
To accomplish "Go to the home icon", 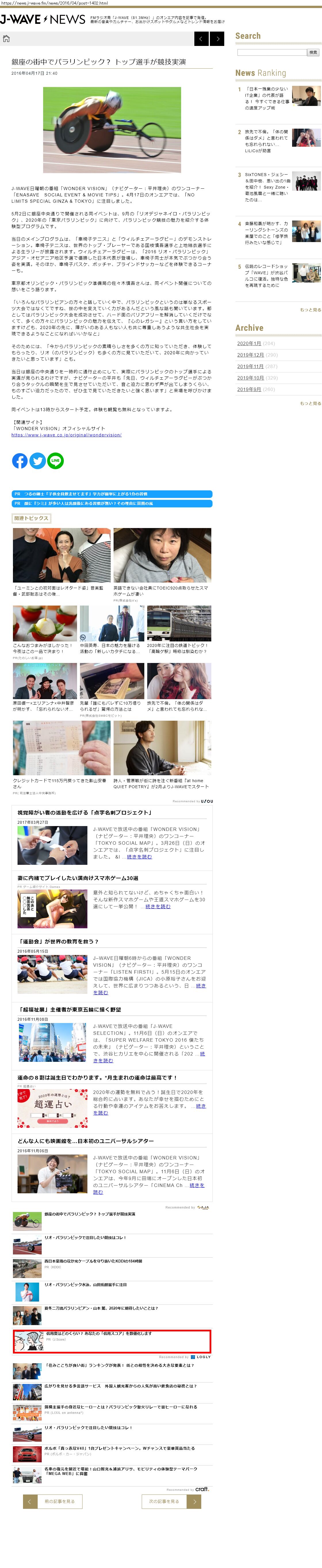I will (x=6, y=39).
